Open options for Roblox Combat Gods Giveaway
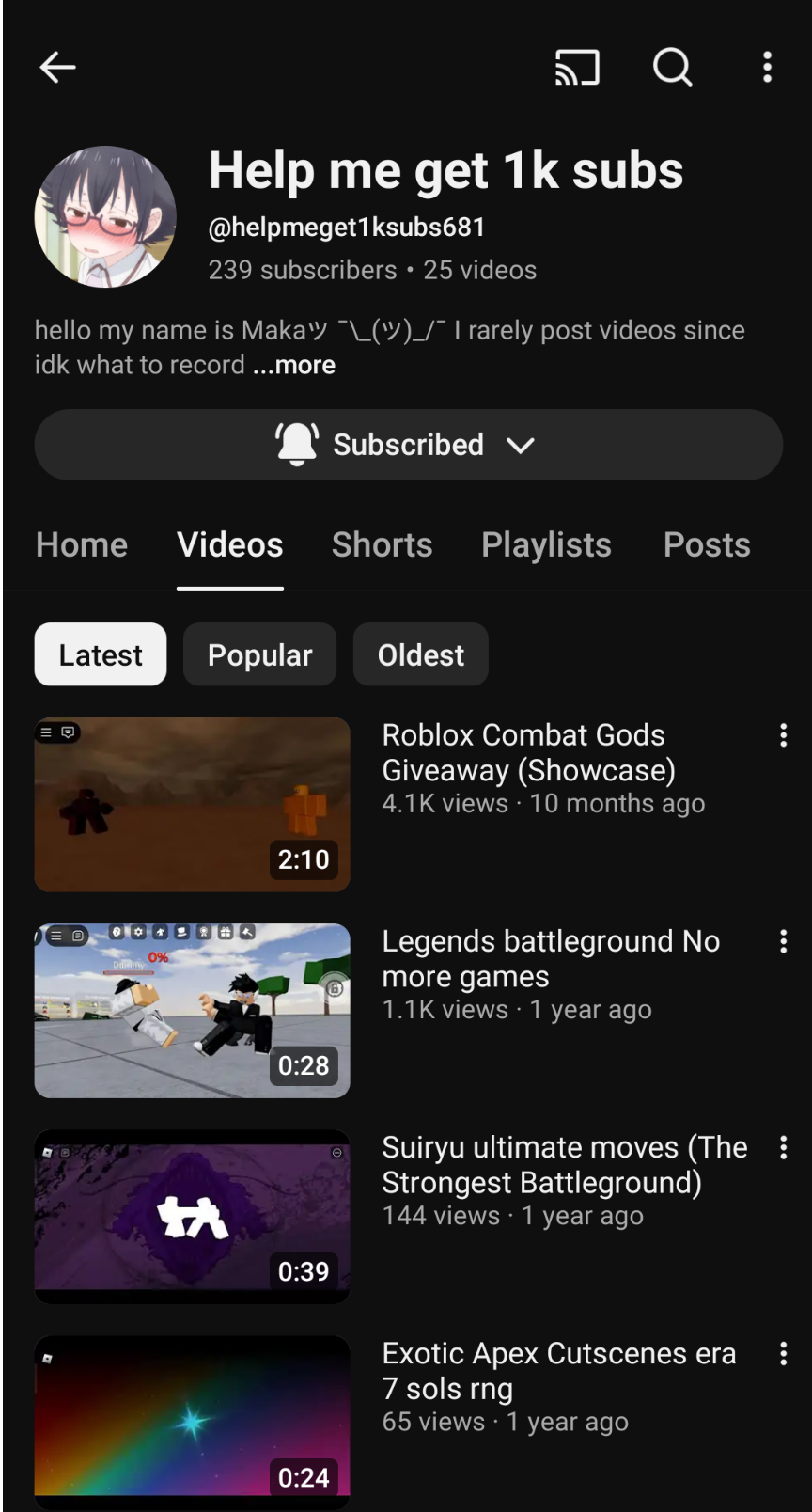The image size is (812, 1512). click(783, 735)
